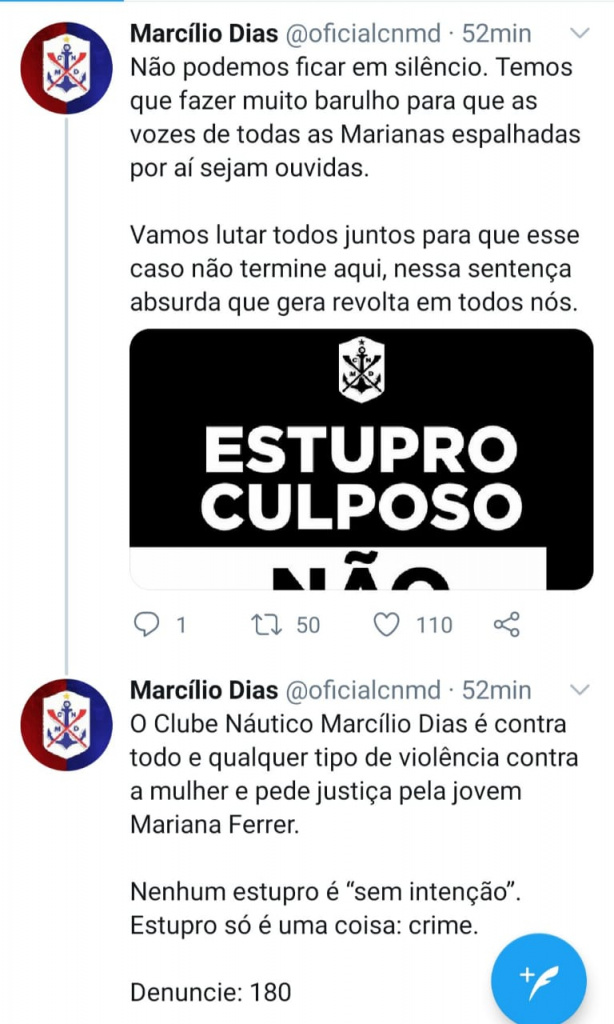614x1024 pixels.
Task: Open Marcílio Dias avatar on second tweet
Action: pos(66,725)
